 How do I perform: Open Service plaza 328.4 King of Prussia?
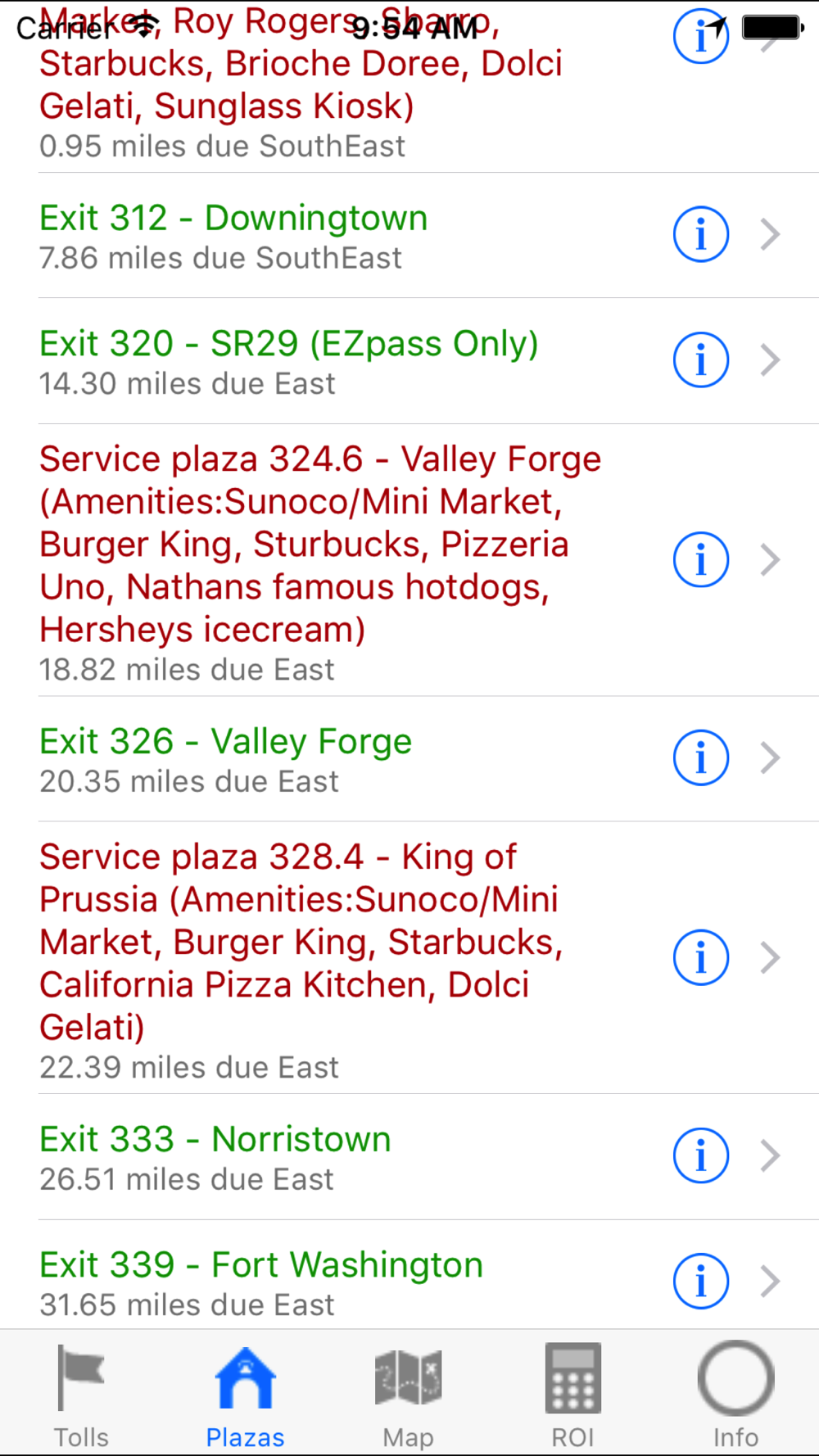(409, 958)
